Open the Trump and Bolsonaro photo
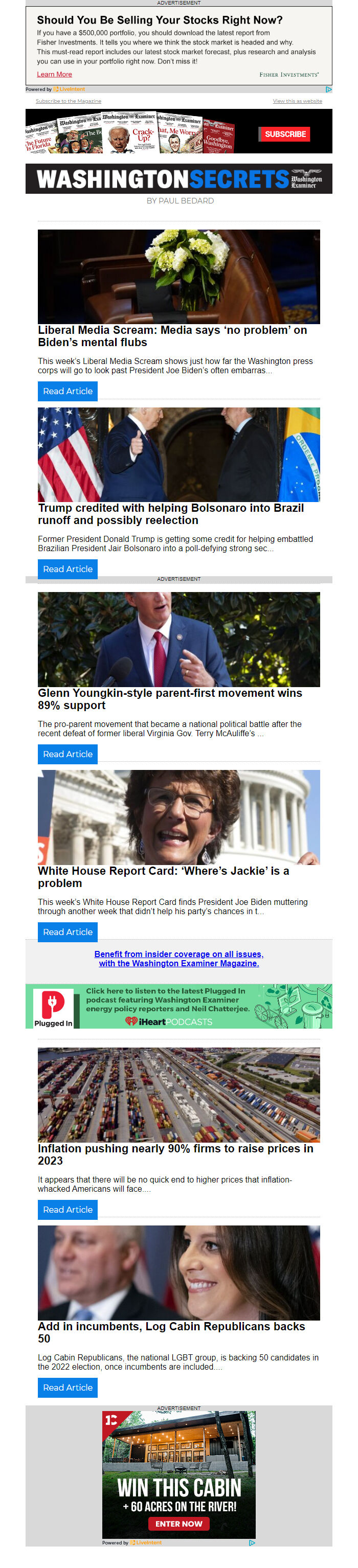The width and height of the screenshot is (358, 1568). click(x=179, y=454)
